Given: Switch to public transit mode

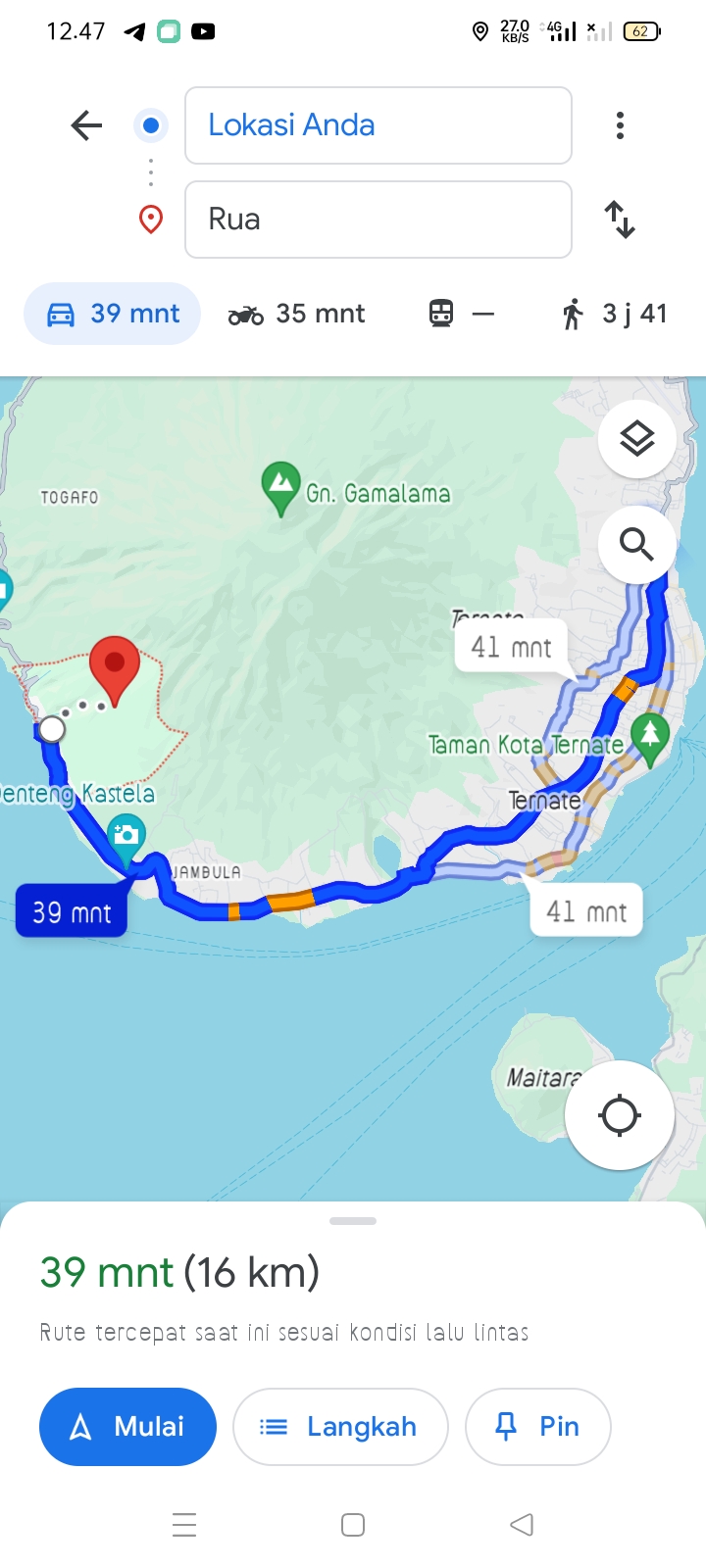Looking at the screenshot, I should pos(461,314).
